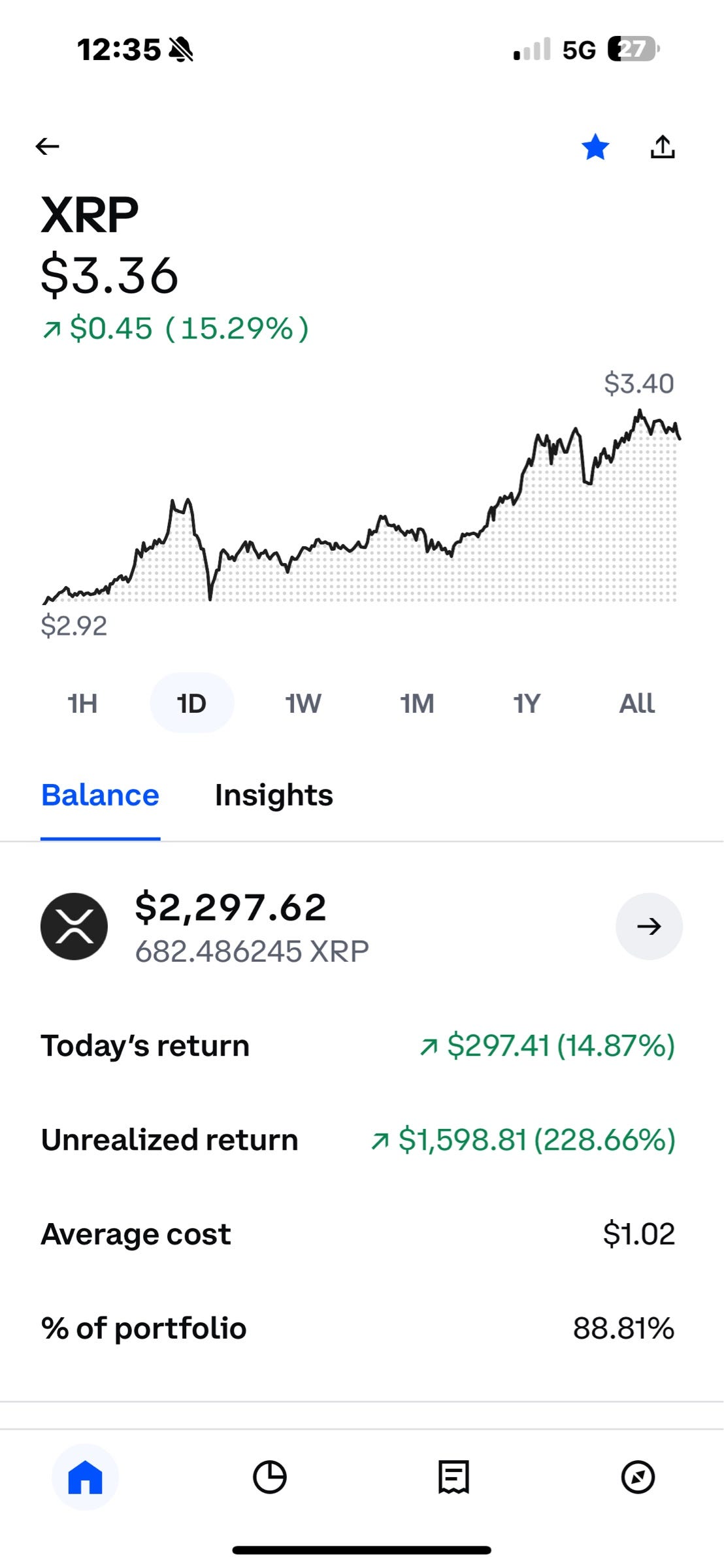Switch chart range to All
The height and width of the screenshot is (1568, 724).
click(637, 703)
